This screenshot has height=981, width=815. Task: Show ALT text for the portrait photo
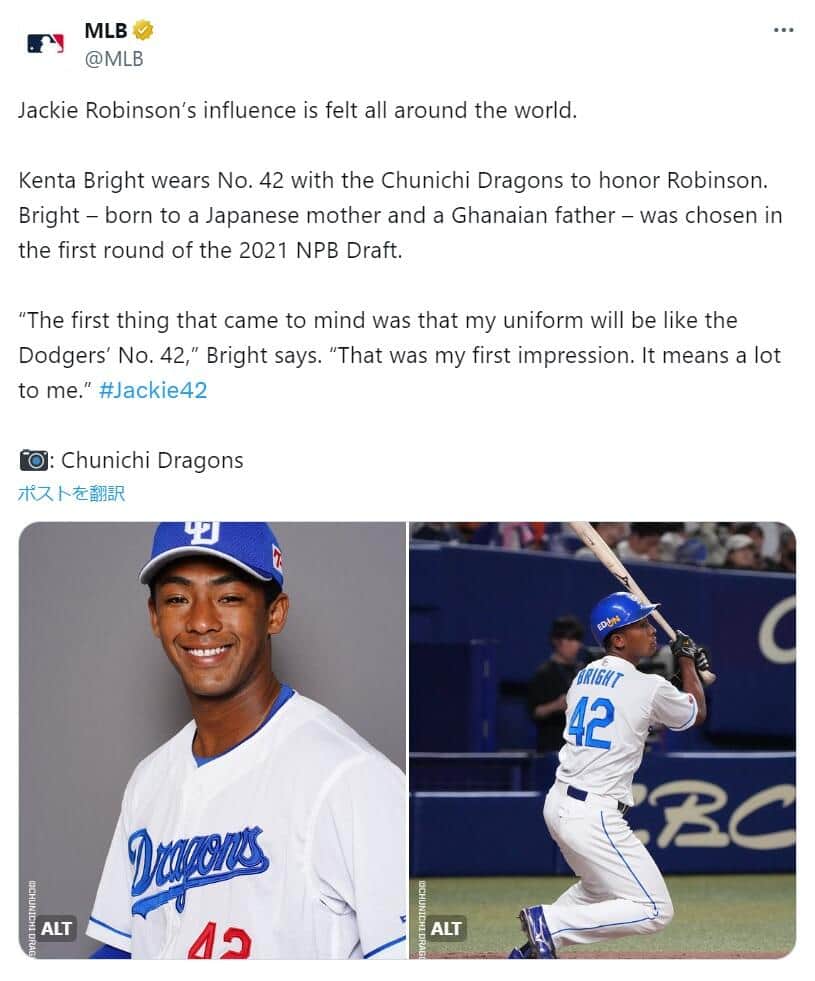point(57,929)
